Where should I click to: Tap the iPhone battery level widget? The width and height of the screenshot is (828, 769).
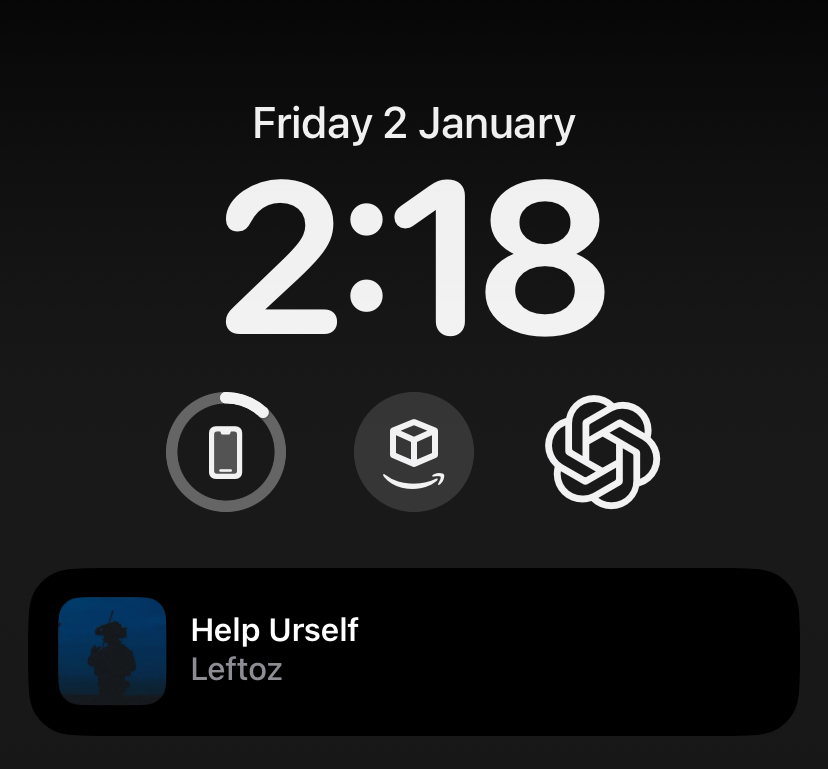click(x=226, y=452)
